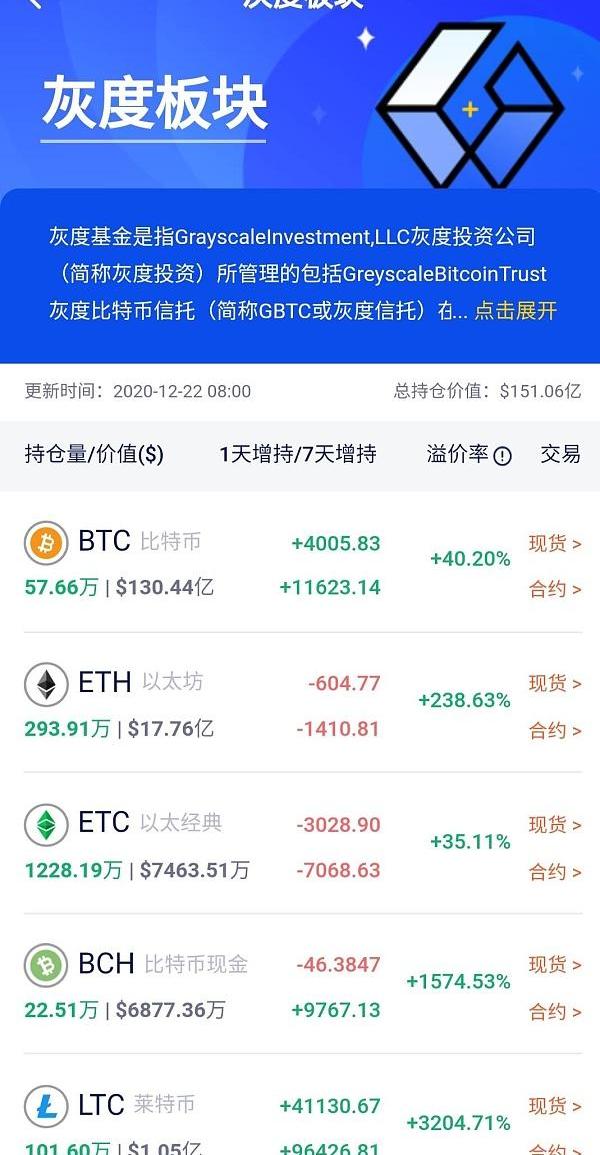This screenshot has height=1155, width=600.
Task: Open BTC 合约 trading
Action: coord(554,589)
